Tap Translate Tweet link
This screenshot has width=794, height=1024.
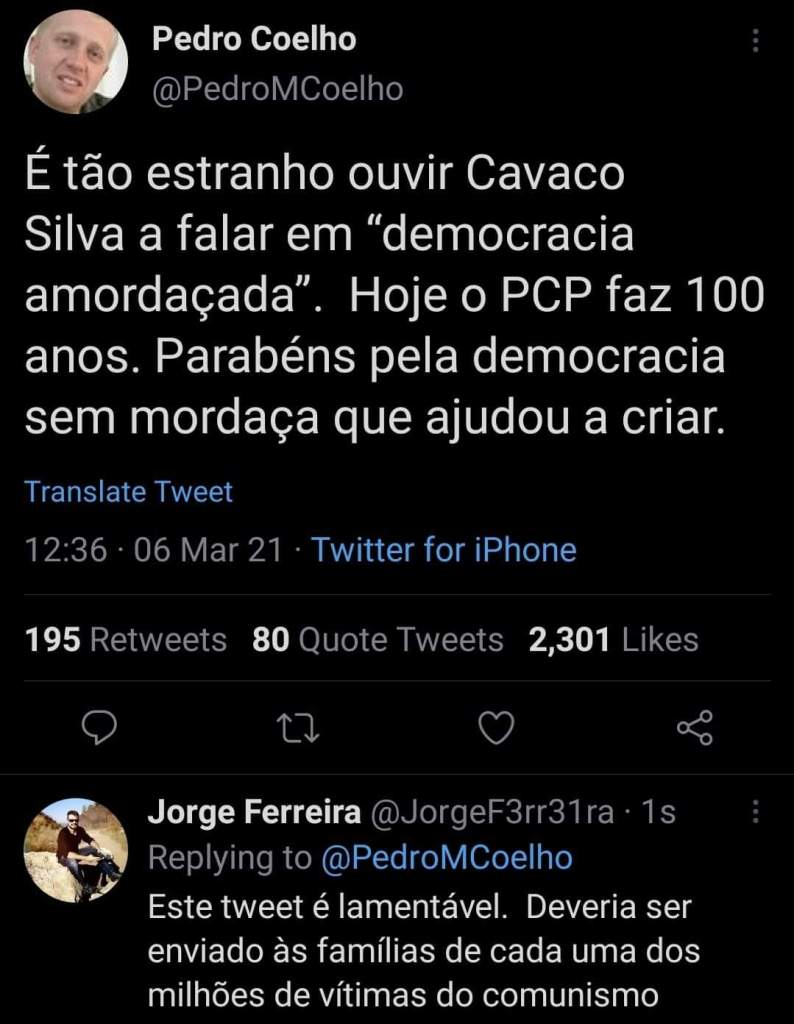coord(128,492)
